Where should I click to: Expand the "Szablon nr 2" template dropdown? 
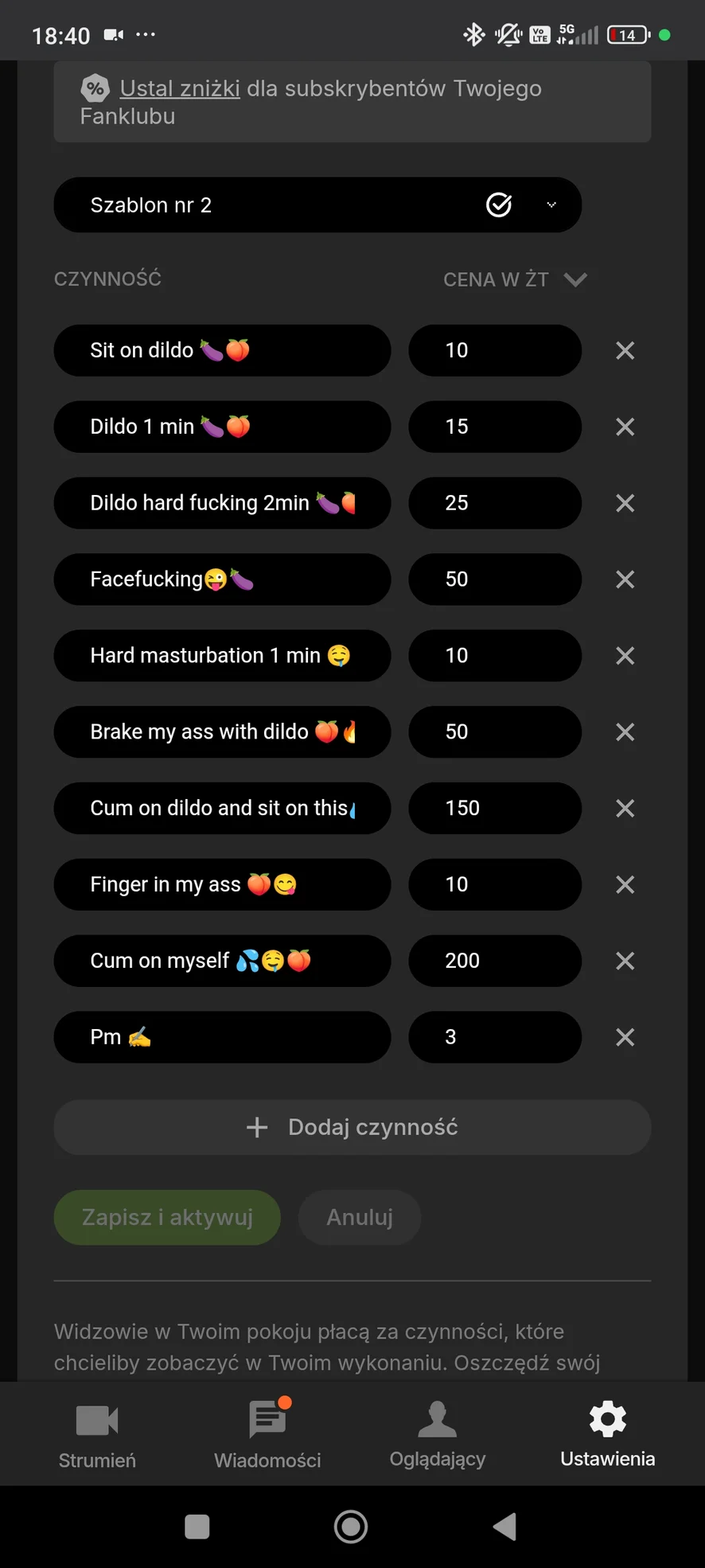click(x=551, y=205)
